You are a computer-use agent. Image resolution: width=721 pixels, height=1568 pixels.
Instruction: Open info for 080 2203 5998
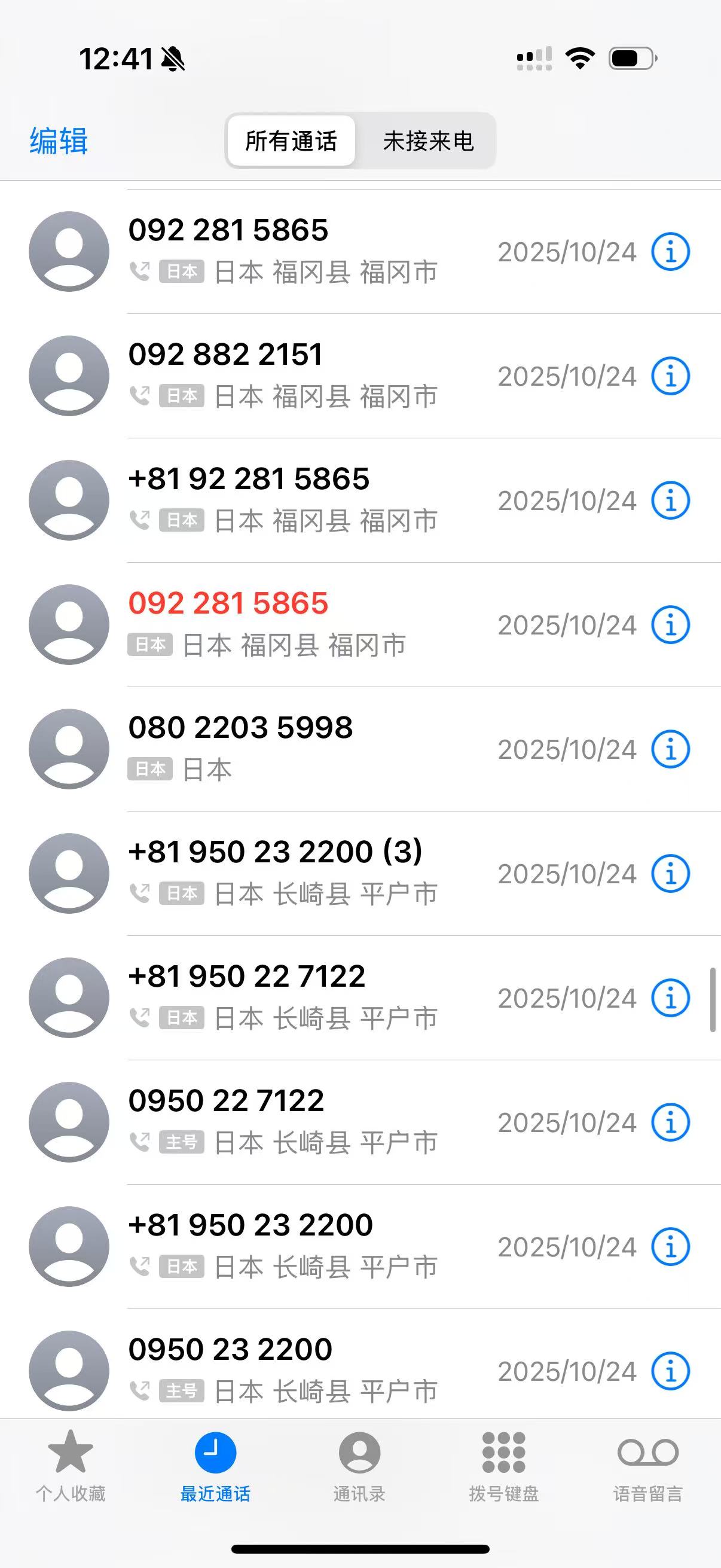(670, 749)
